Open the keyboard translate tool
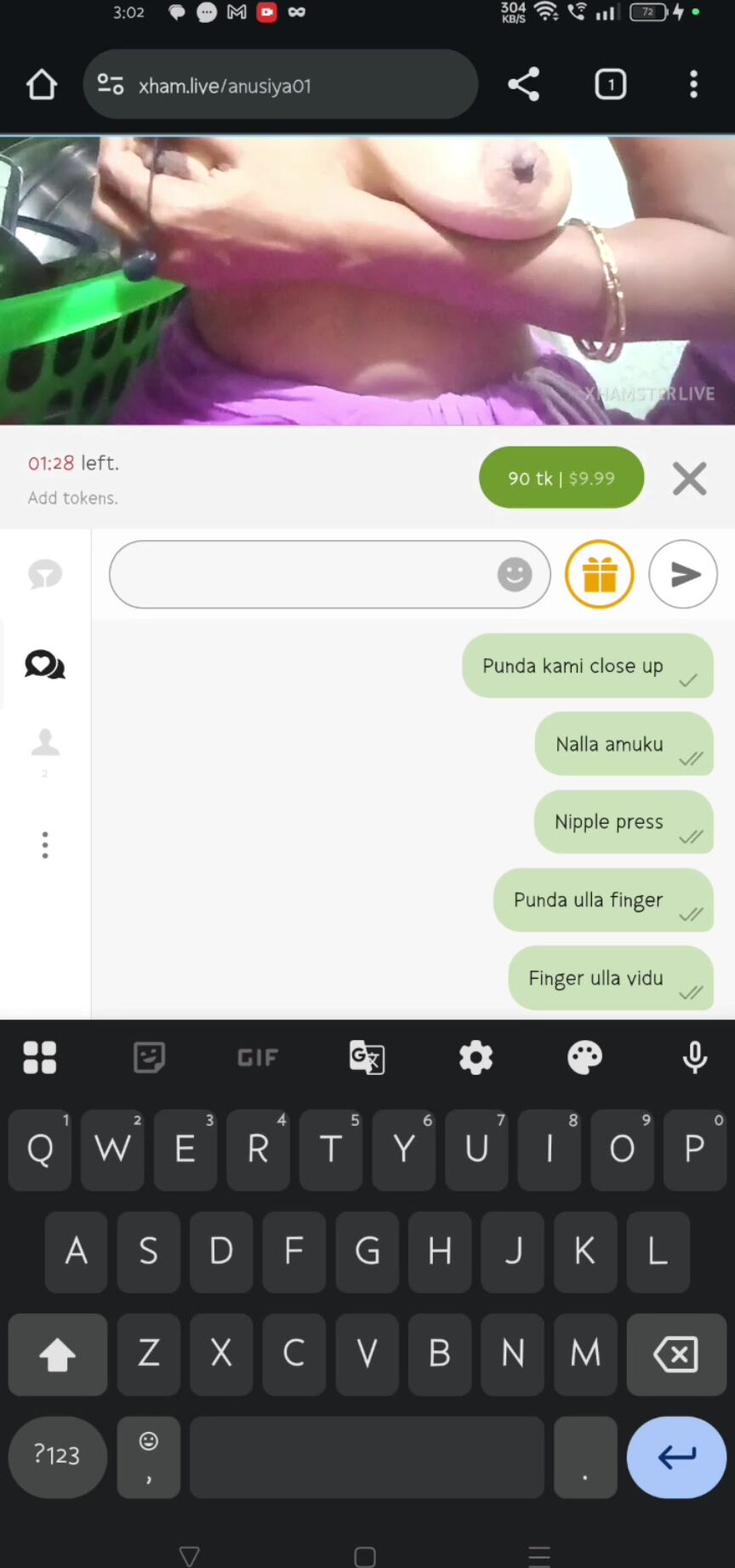This screenshot has width=735, height=1568. point(367,1057)
